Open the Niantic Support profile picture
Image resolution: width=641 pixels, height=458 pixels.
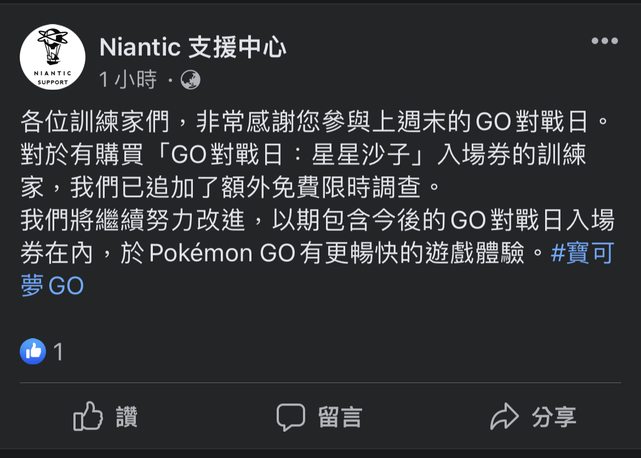(x=52, y=58)
